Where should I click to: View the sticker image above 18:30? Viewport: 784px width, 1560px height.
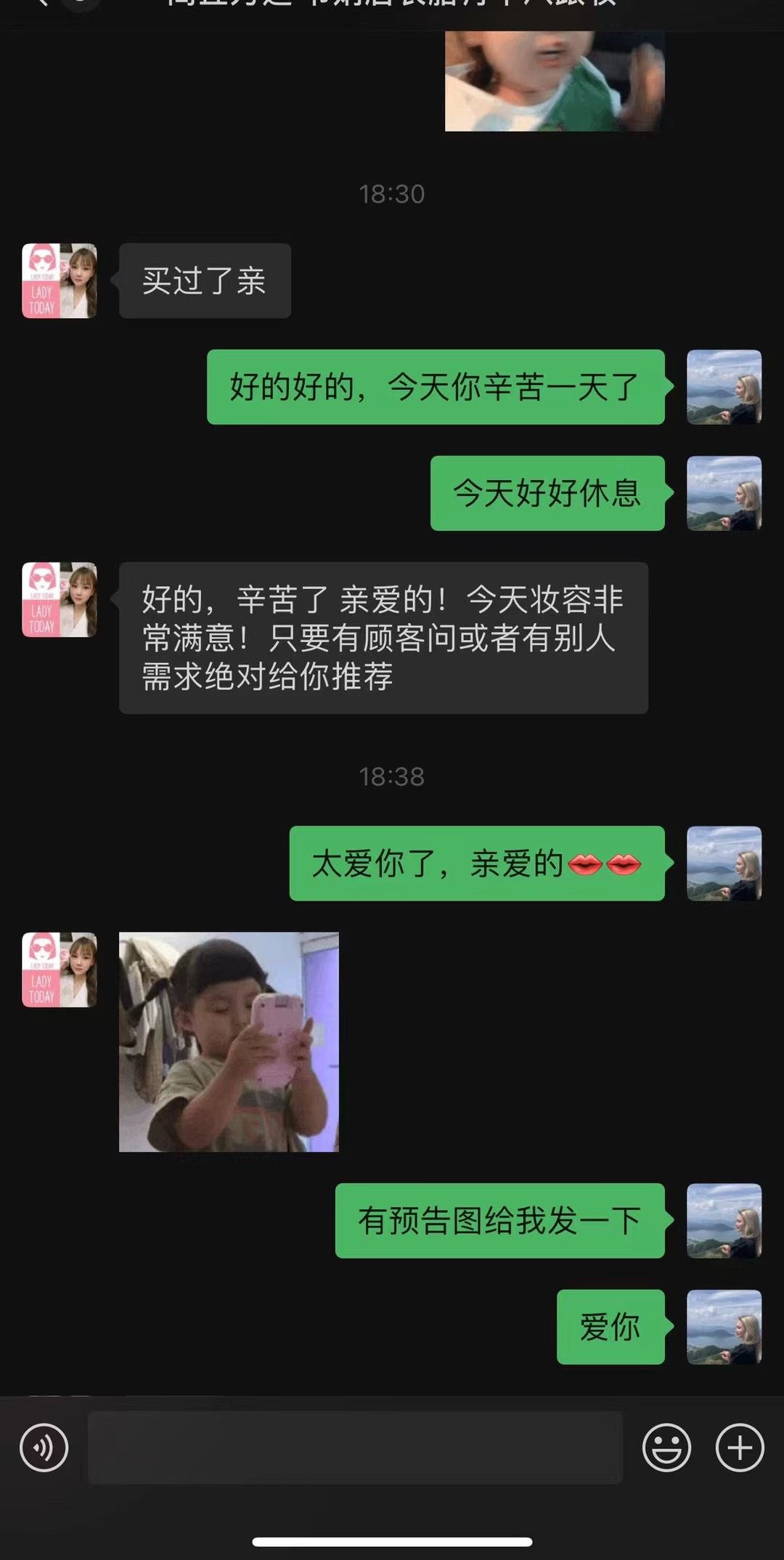coord(555,81)
